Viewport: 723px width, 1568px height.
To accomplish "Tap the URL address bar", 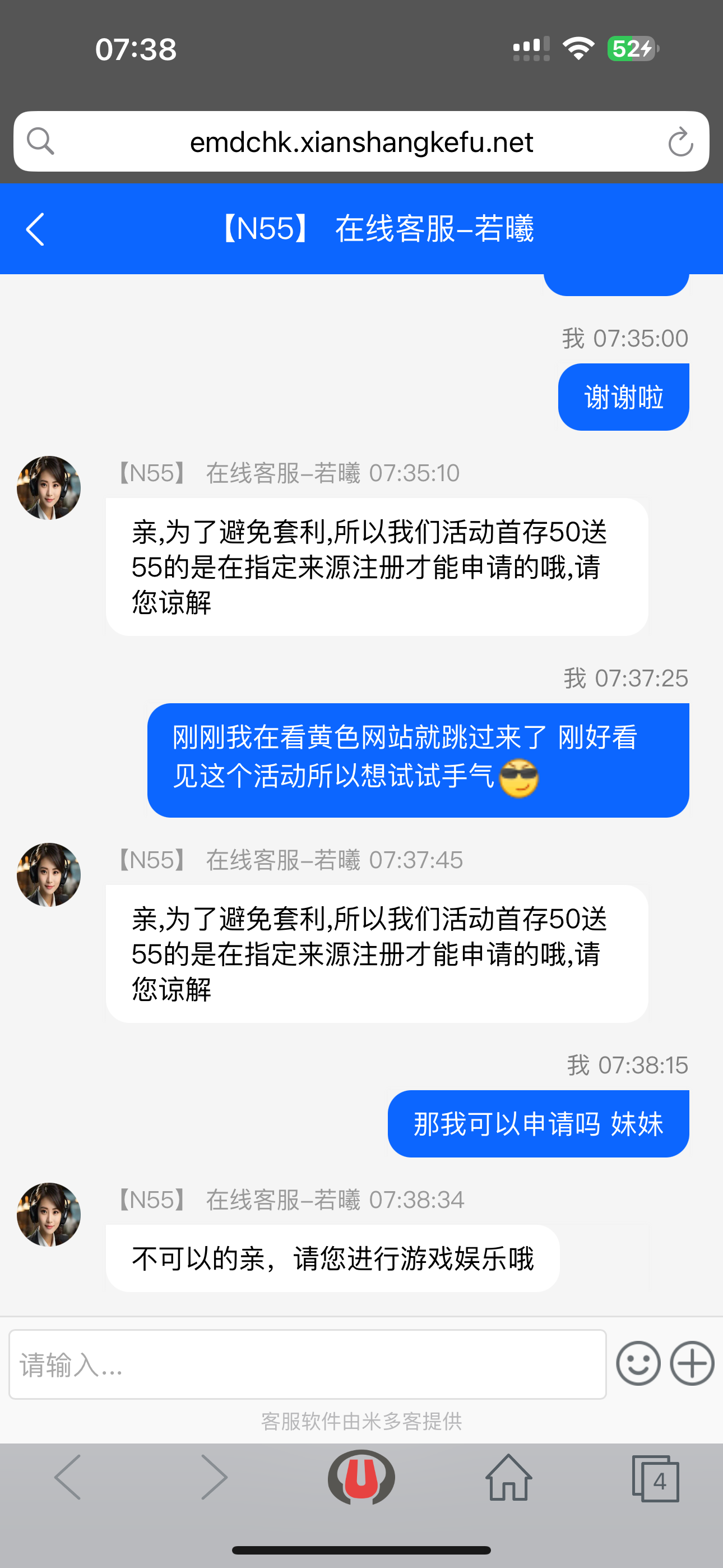I will click(361, 142).
